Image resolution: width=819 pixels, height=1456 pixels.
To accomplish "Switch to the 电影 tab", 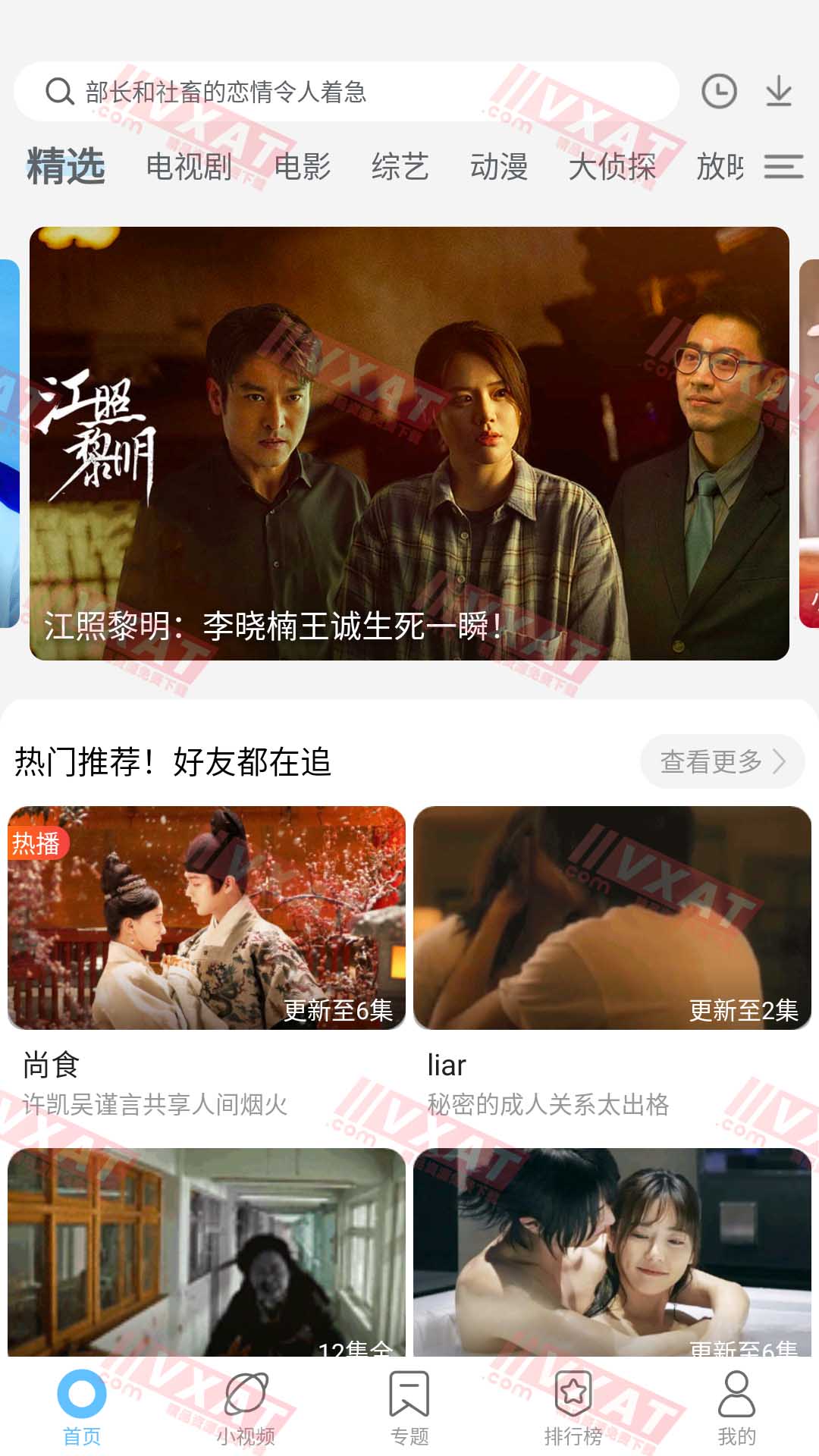I will coord(302,166).
